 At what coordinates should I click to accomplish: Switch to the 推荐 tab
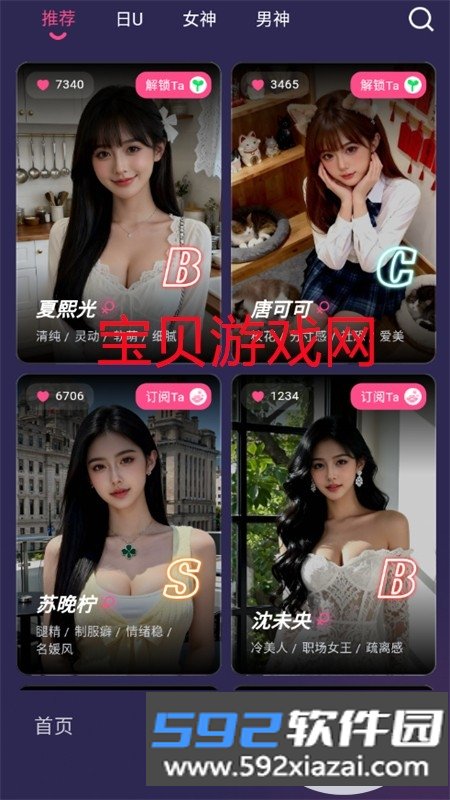[59, 19]
